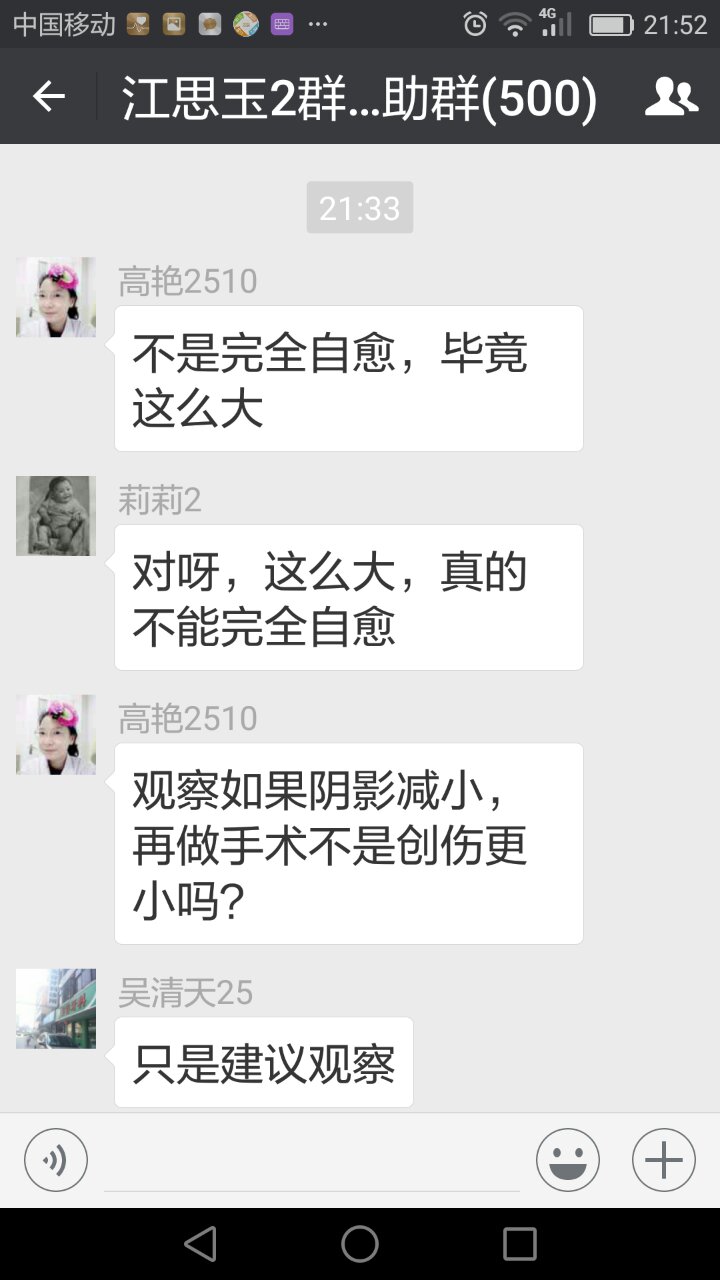720x1280 pixels.
Task: Switch to voice message input
Action: (x=56, y=1160)
